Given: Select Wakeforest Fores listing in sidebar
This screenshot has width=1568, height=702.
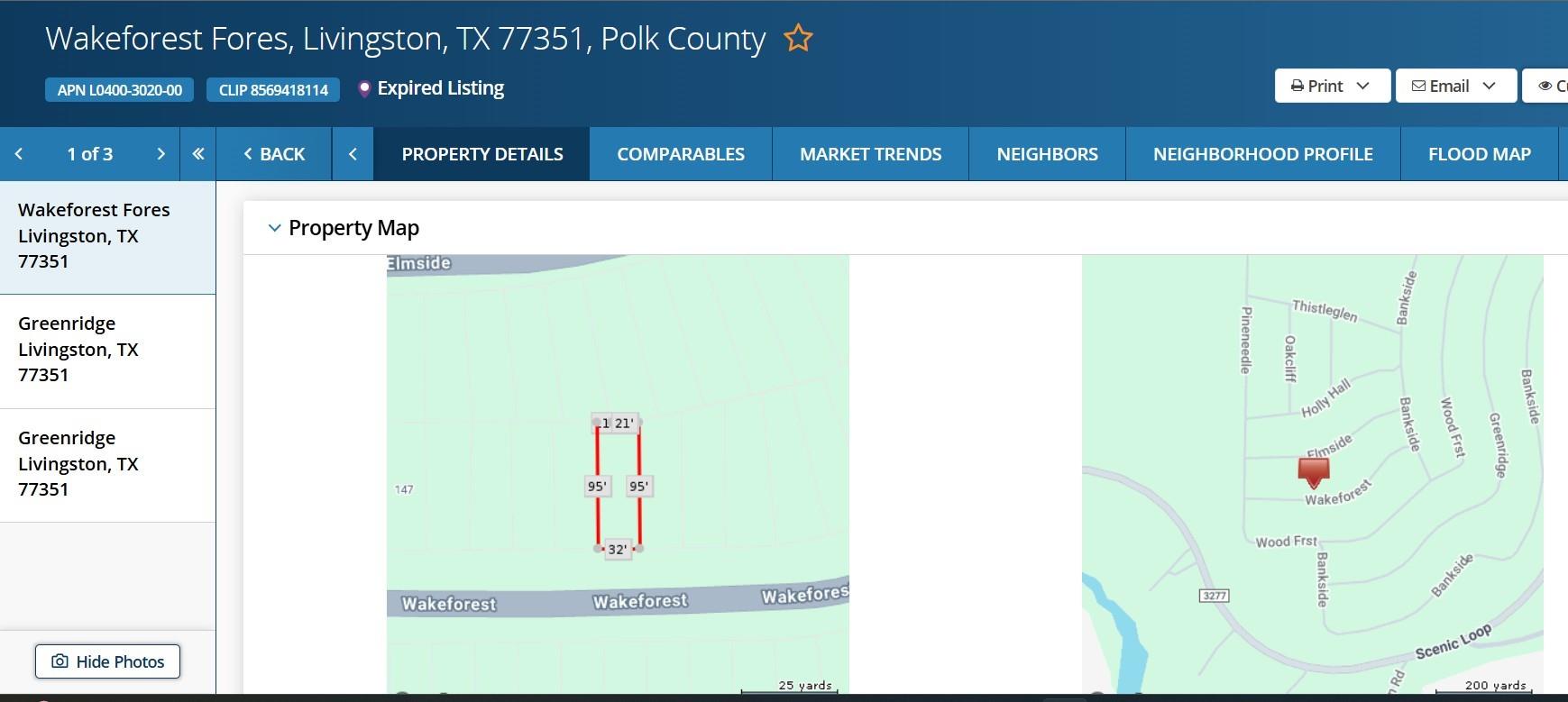Looking at the screenshot, I should point(94,235).
